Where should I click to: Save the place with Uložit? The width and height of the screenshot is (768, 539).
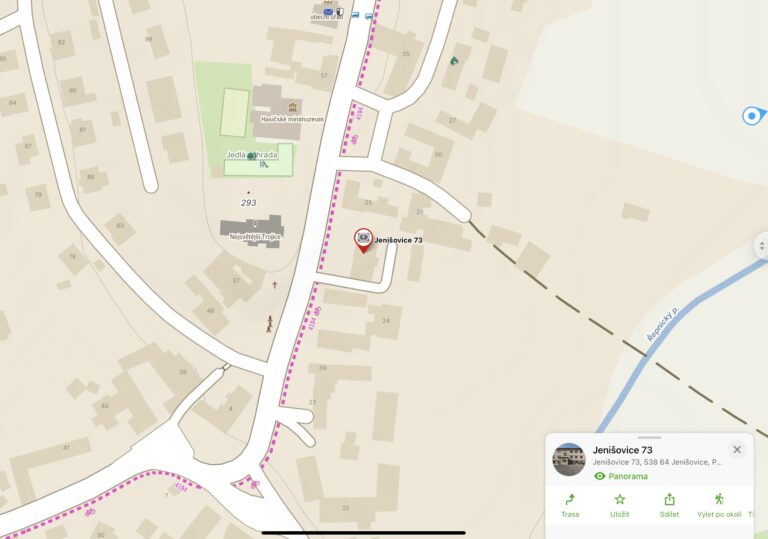coord(620,505)
